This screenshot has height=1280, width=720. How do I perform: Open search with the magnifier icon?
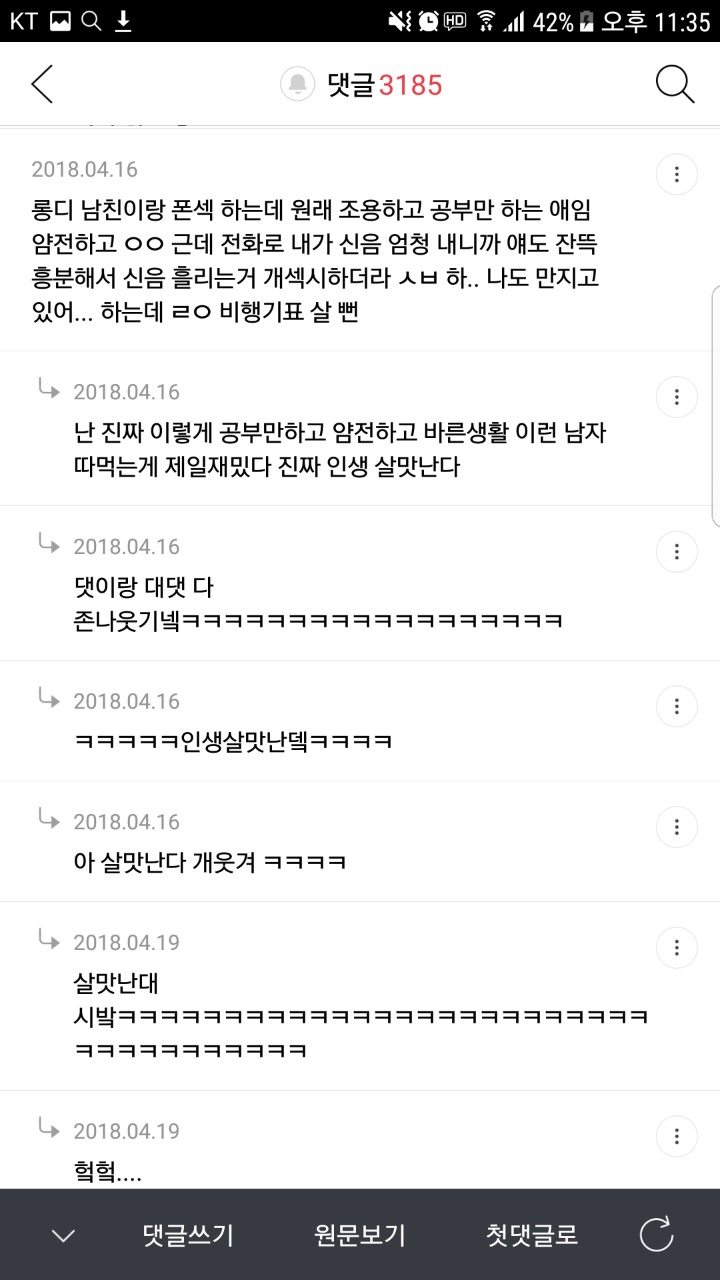pos(675,85)
